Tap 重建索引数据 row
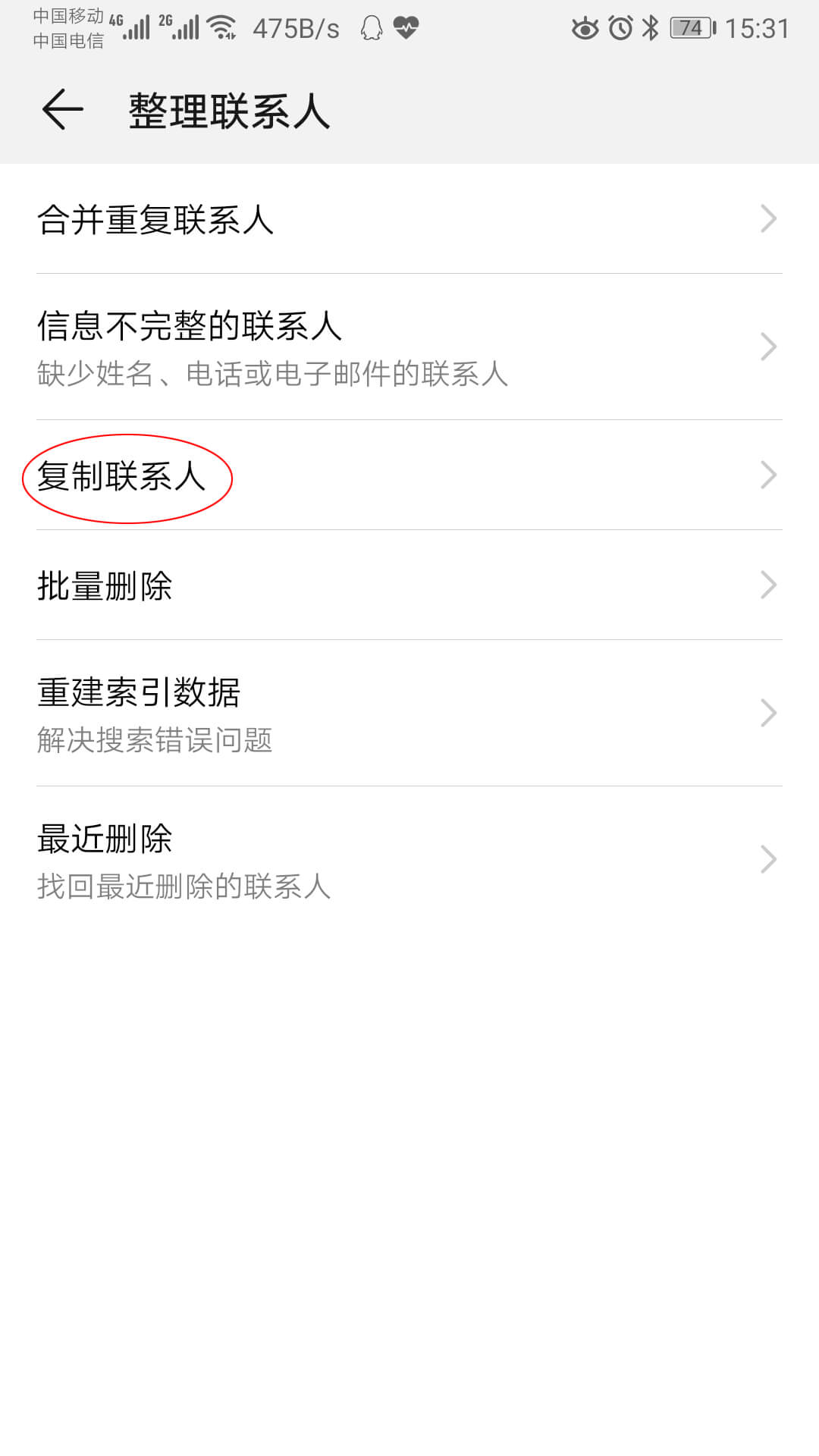 pyautogui.click(x=409, y=714)
